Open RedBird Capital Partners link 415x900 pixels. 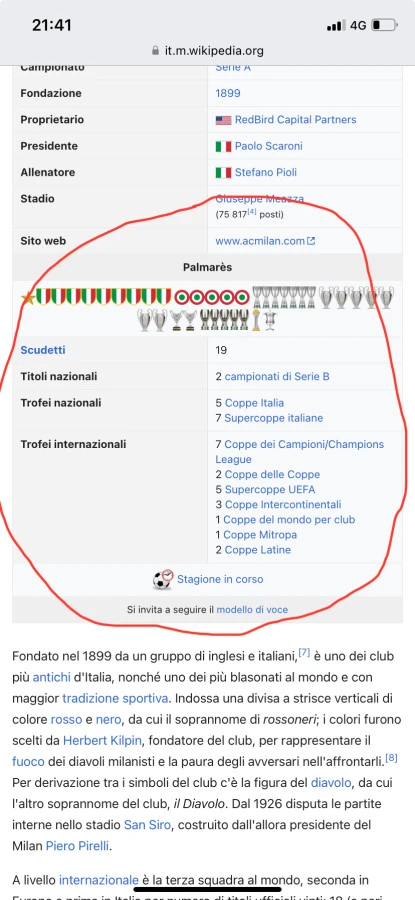[x=295, y=119]
